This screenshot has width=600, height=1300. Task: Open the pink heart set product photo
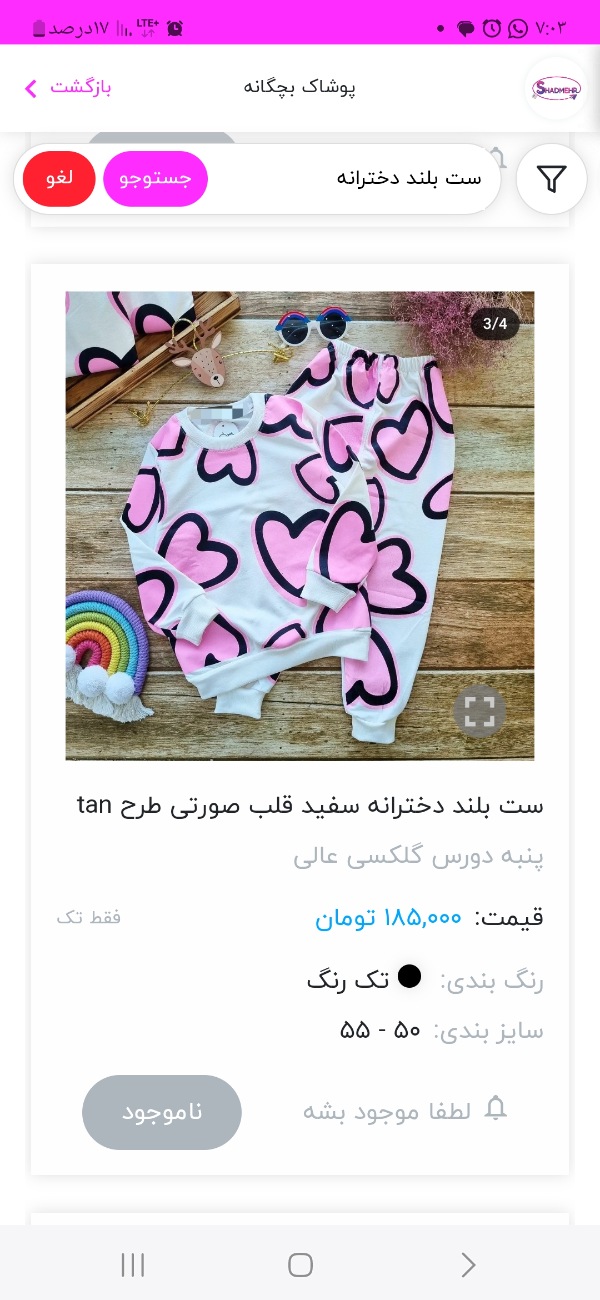point(300,526)
